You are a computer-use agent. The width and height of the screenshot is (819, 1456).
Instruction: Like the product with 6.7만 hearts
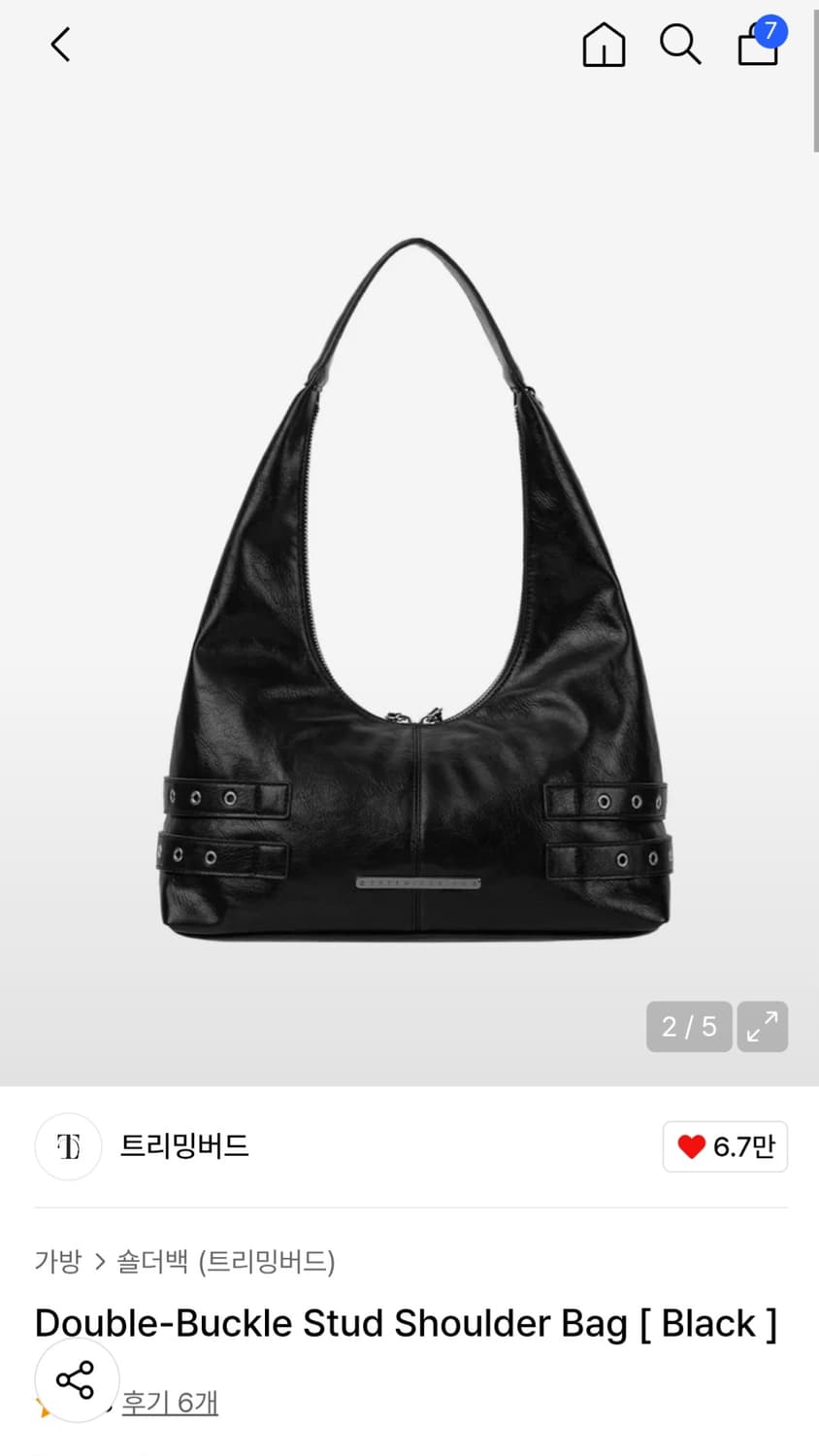pos(725,1146)
